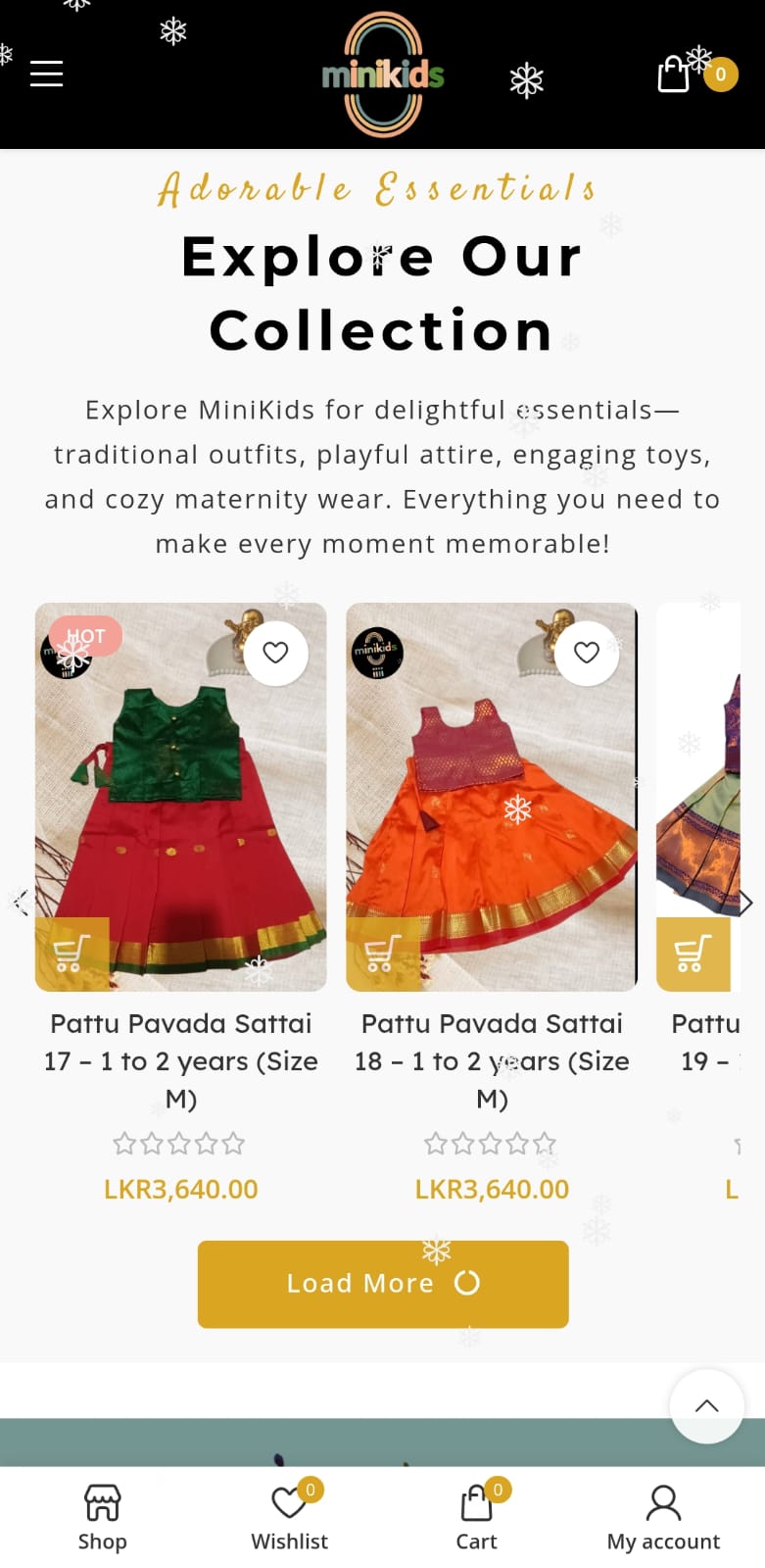Jump back to top of page
This screenshot has width=765, height=1568.
click(706, 1405)
